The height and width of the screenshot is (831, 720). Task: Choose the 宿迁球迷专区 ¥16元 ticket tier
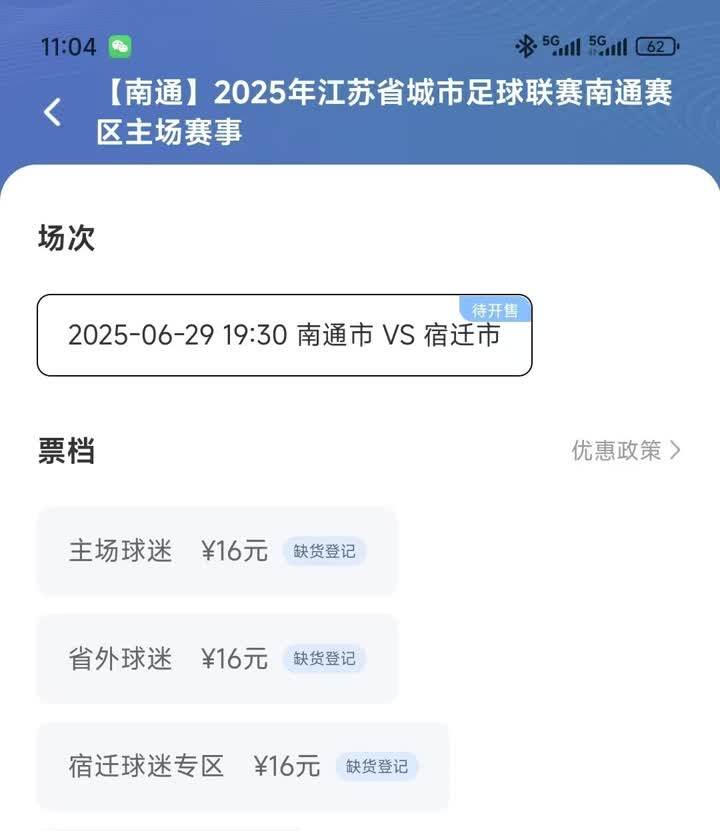click(242, 767)
